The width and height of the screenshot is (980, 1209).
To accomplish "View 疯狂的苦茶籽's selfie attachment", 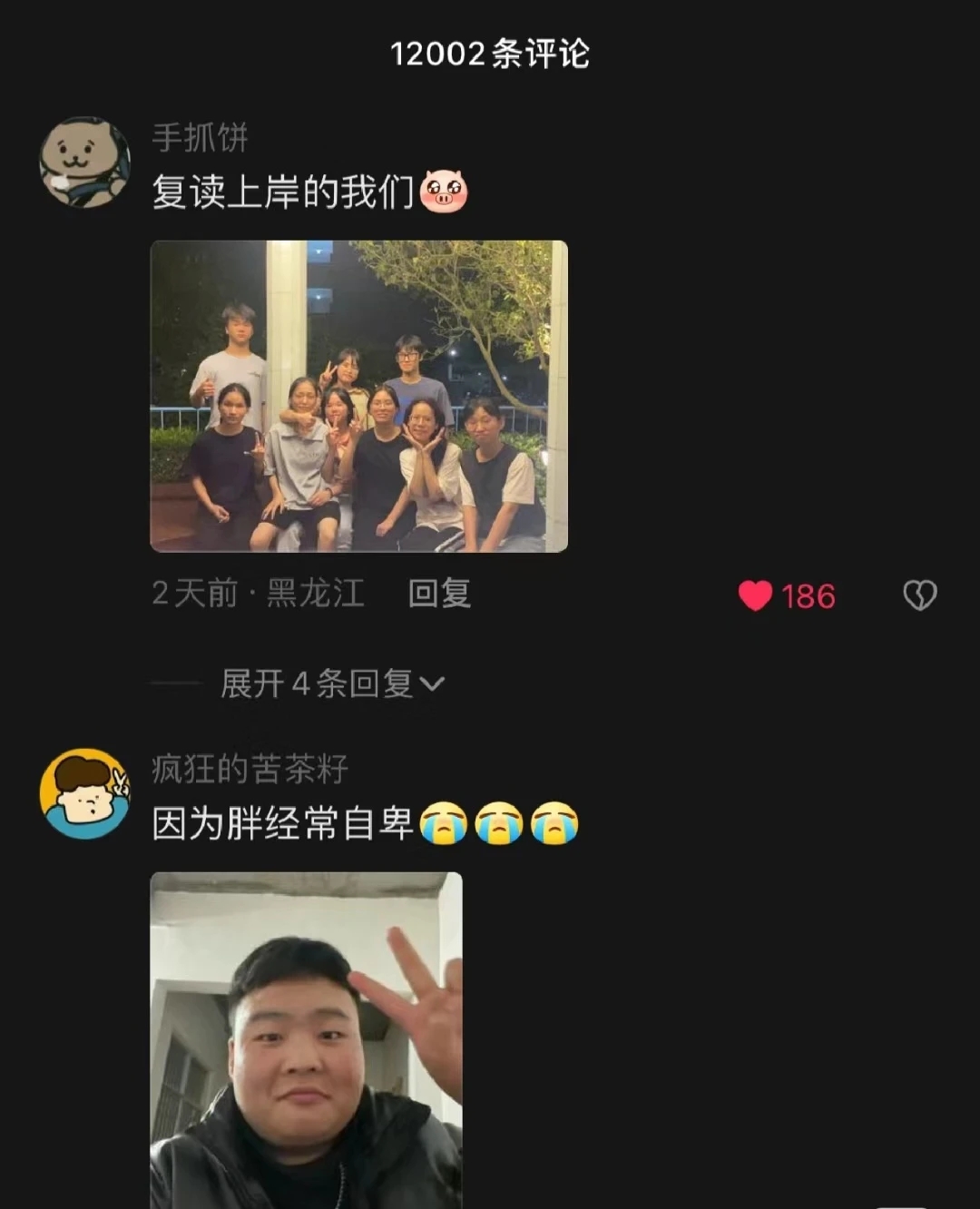I will (x=306, y=1039).
